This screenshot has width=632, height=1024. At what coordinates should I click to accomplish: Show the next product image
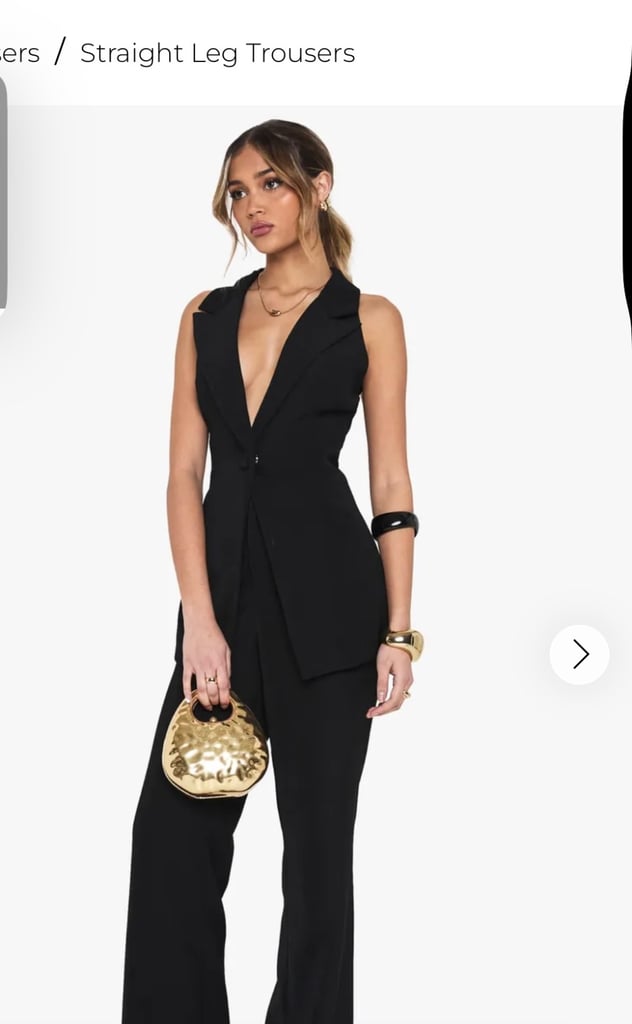[579, 654]
